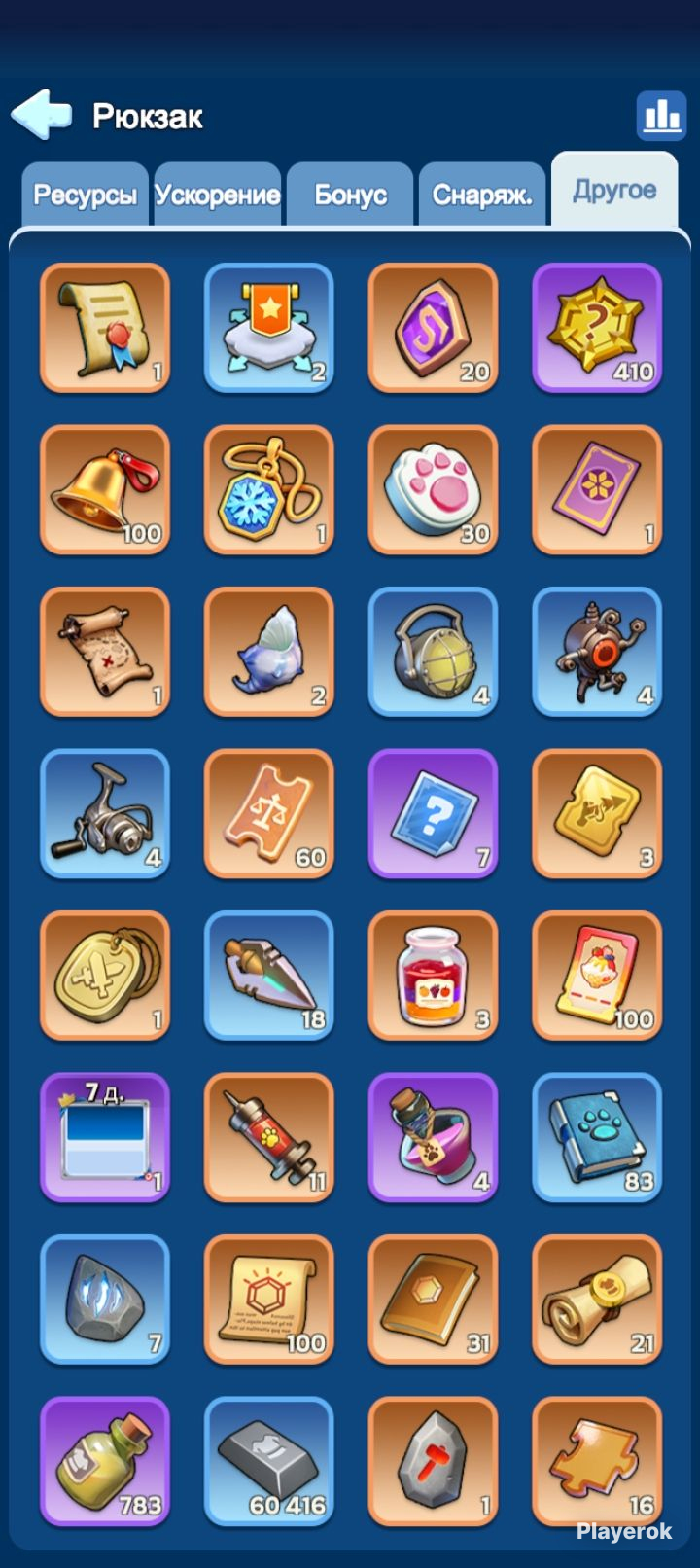Tap the cat paw item with 30
700x1568 pixels.
433,490
